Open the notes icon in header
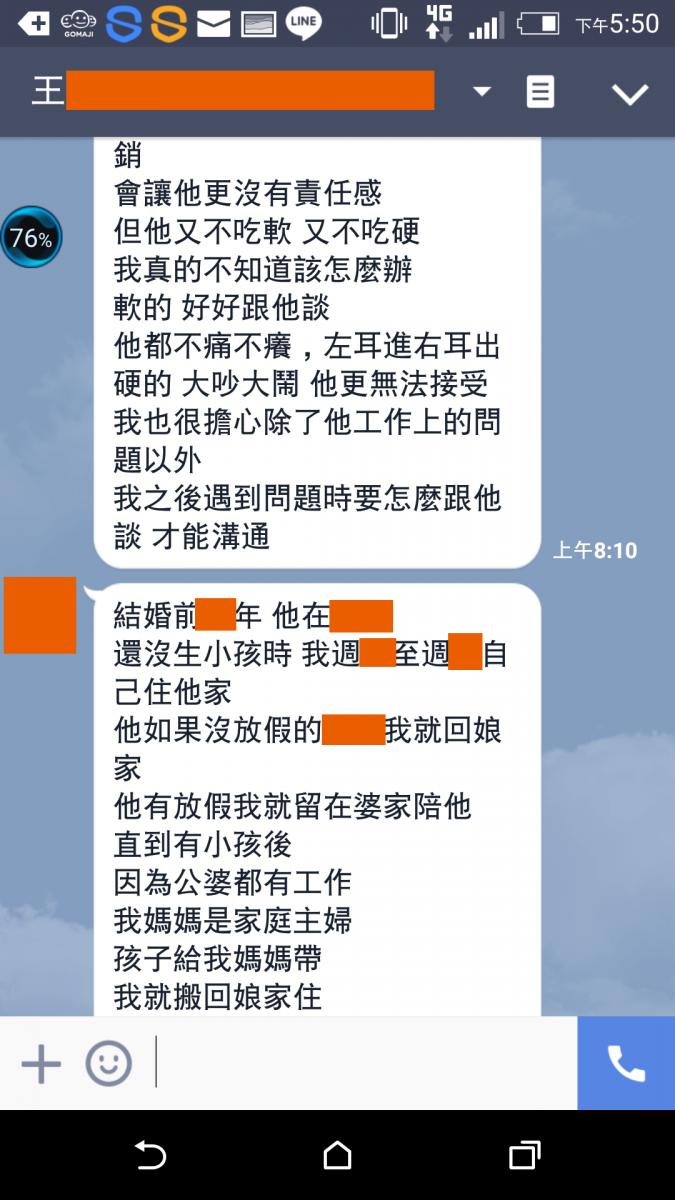 point(540,92)
